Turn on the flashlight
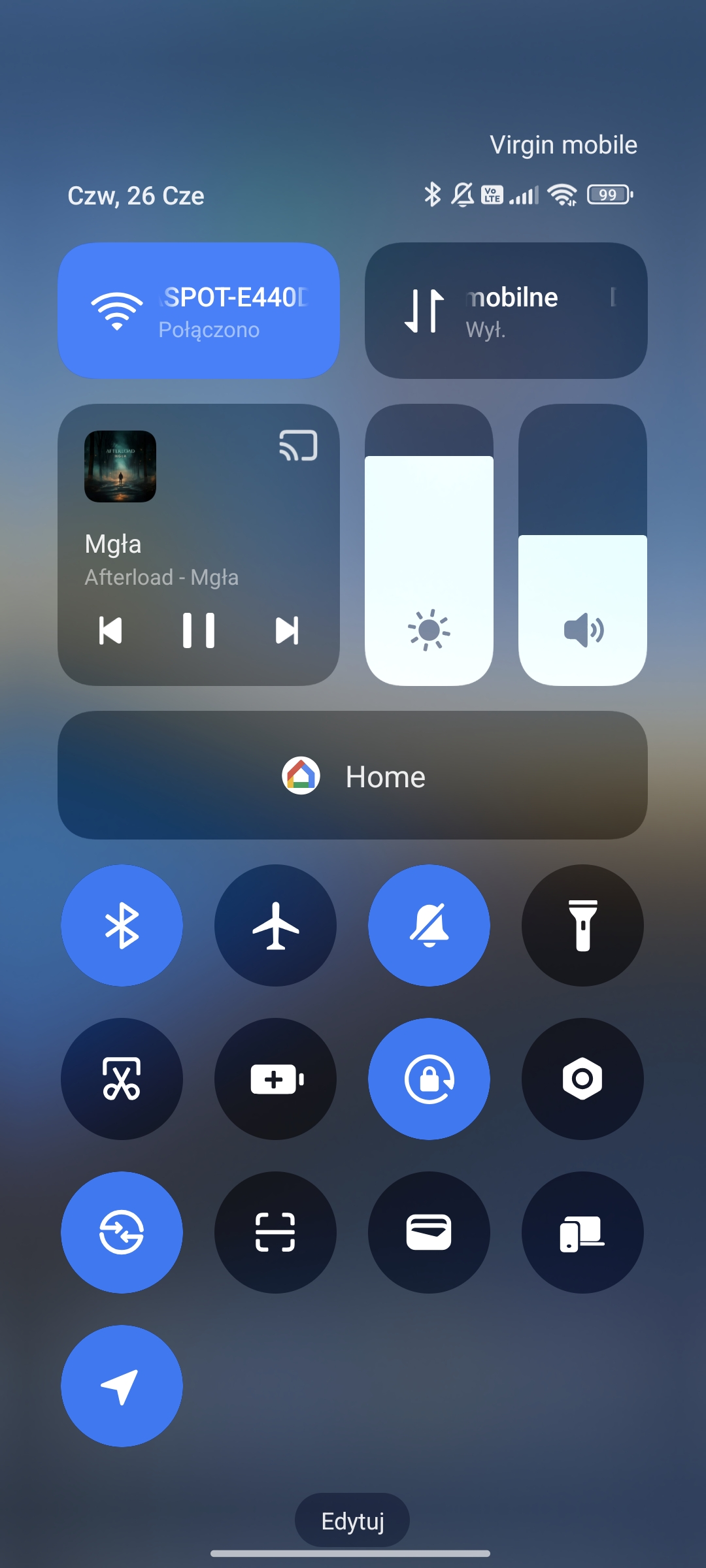This screenshot has width=706, height=1568. coord(582,926)
